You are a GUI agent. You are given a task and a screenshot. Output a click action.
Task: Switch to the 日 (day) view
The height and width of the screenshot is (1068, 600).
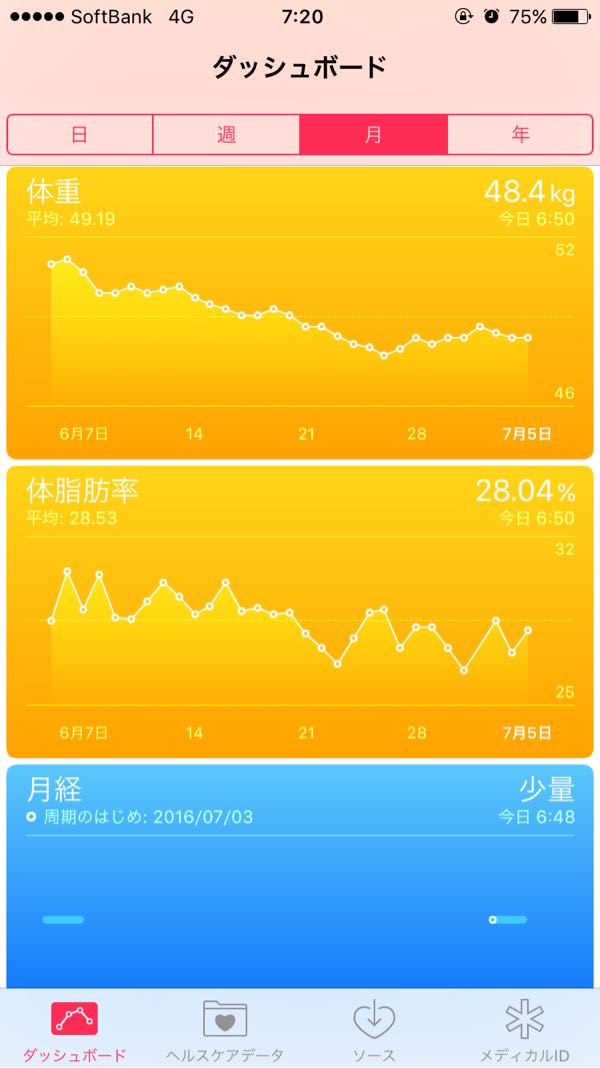[x=80, y=135]
